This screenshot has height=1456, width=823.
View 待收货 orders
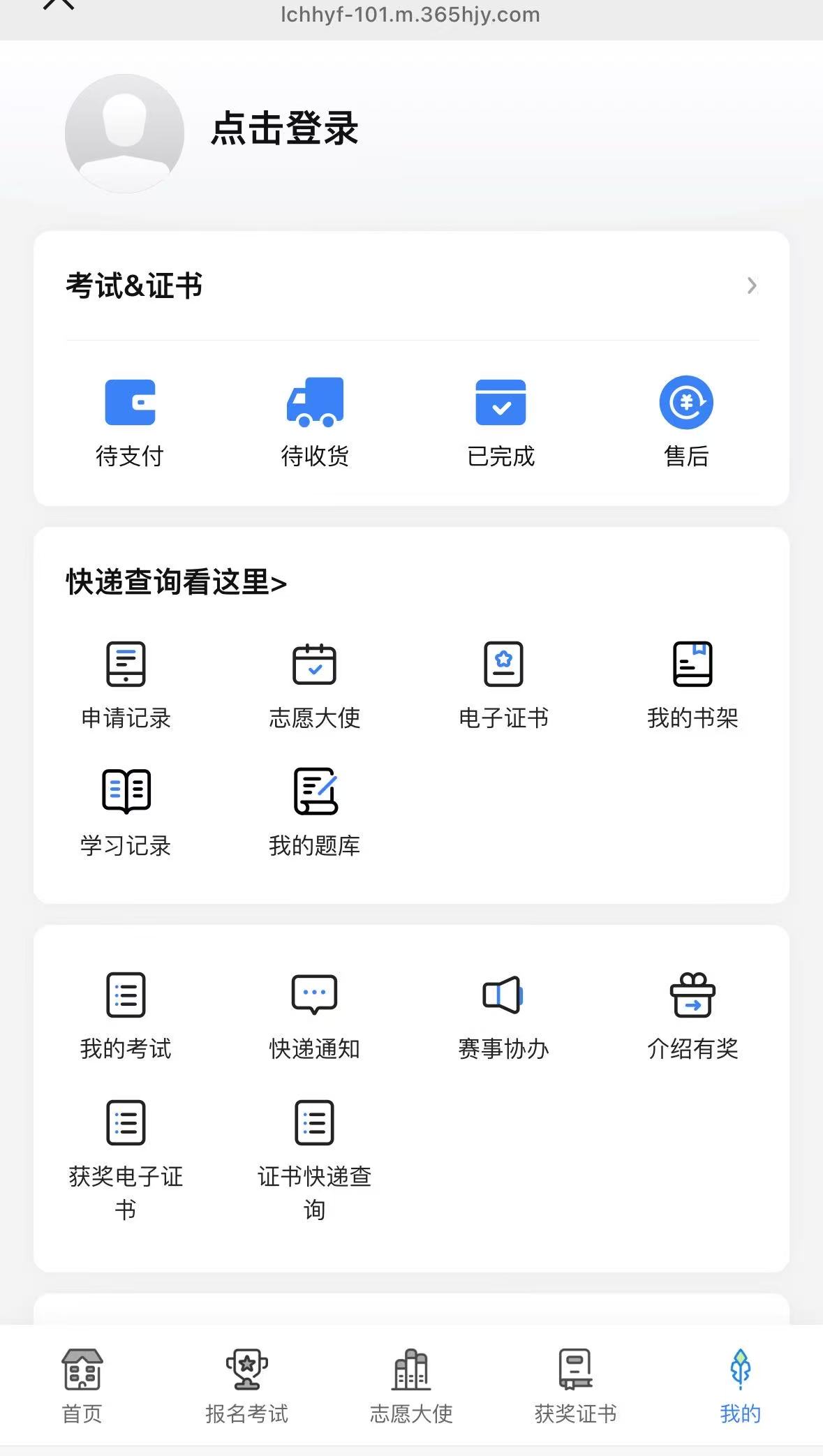(315, 422)
